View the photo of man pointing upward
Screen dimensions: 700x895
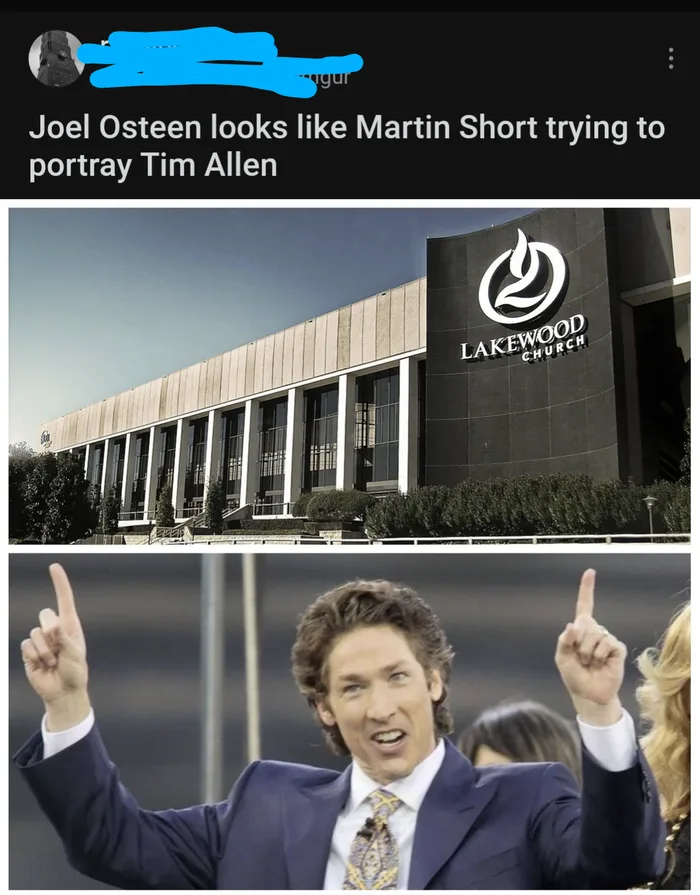coord(349,720)
